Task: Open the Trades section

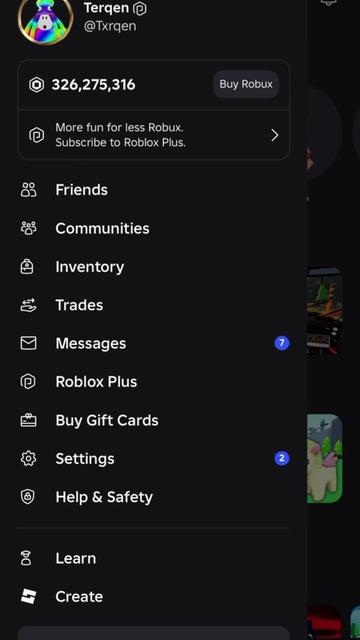Action: tap(153, 305)
